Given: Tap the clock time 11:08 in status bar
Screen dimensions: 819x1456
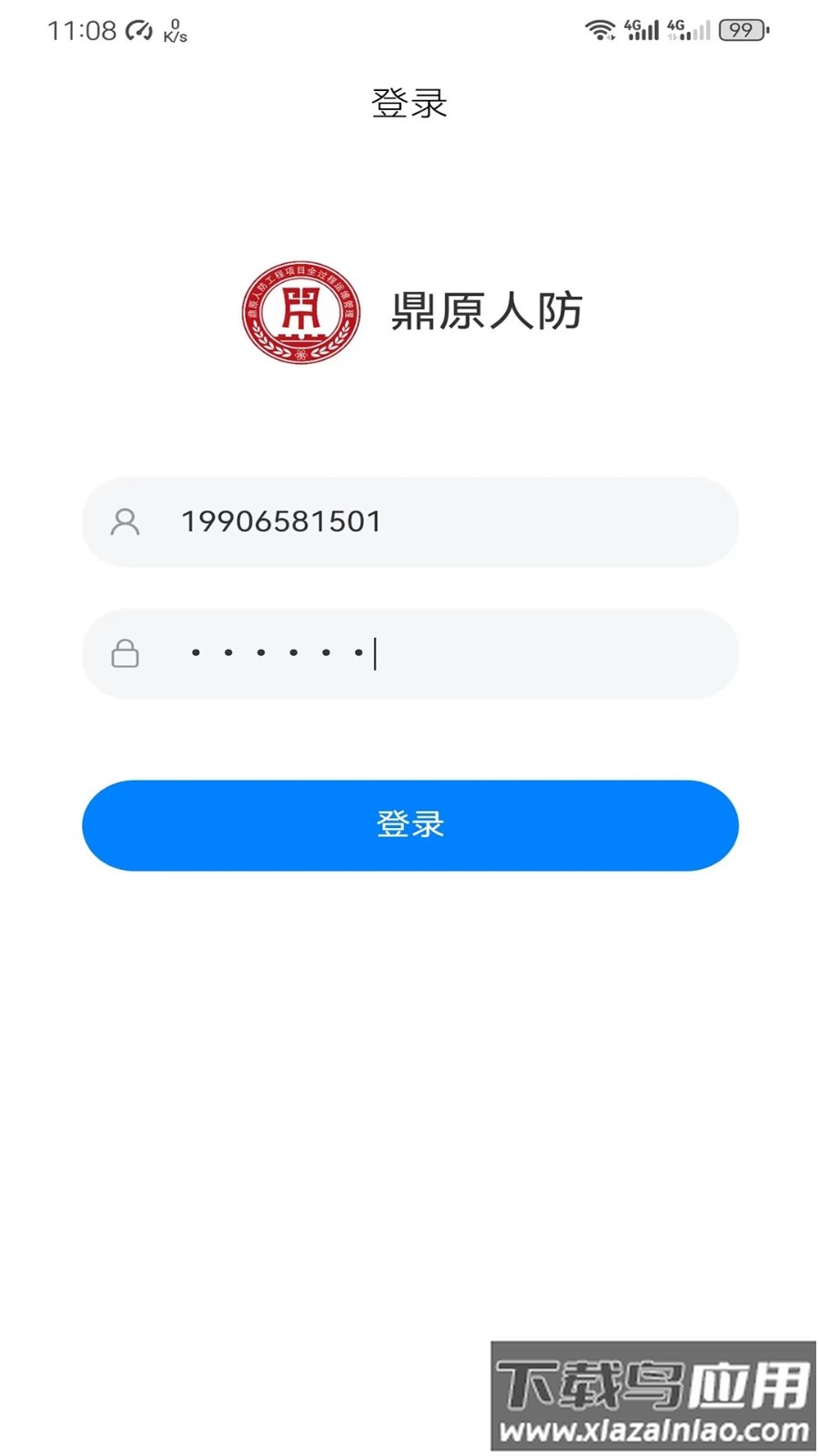Looking at the screenshot, I should pyautogui.click(x=82, y=30).
